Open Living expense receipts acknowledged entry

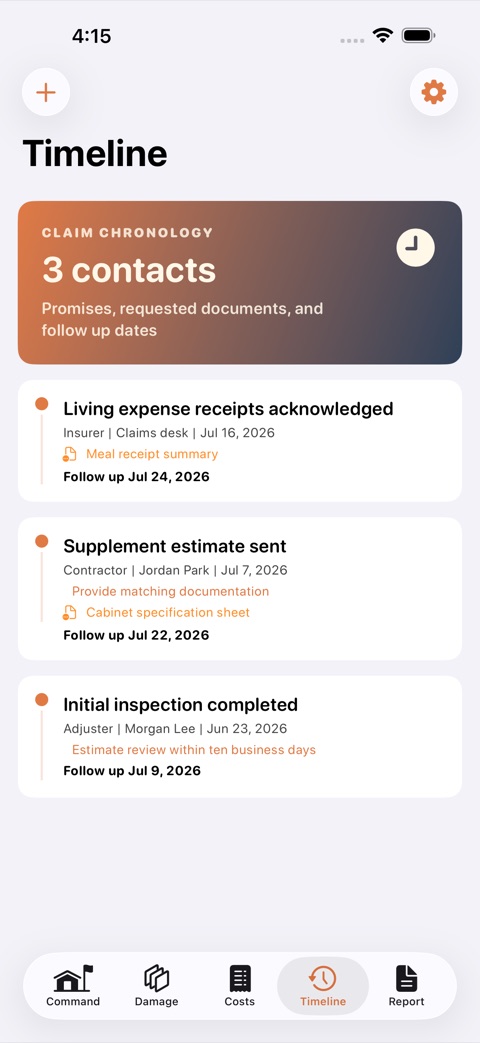click(x=240, y=441)
